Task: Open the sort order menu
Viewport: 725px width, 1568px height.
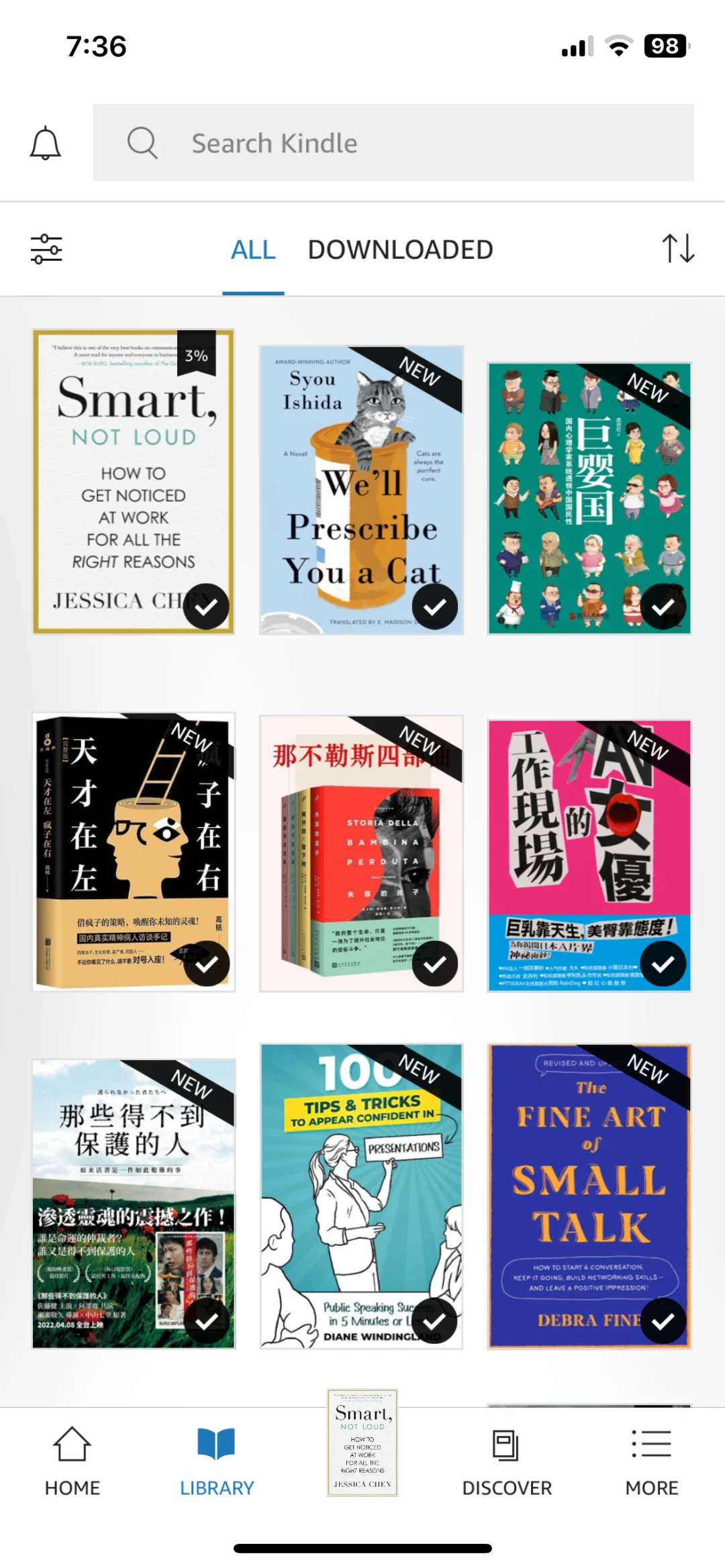Action: (x=678, y=249)
